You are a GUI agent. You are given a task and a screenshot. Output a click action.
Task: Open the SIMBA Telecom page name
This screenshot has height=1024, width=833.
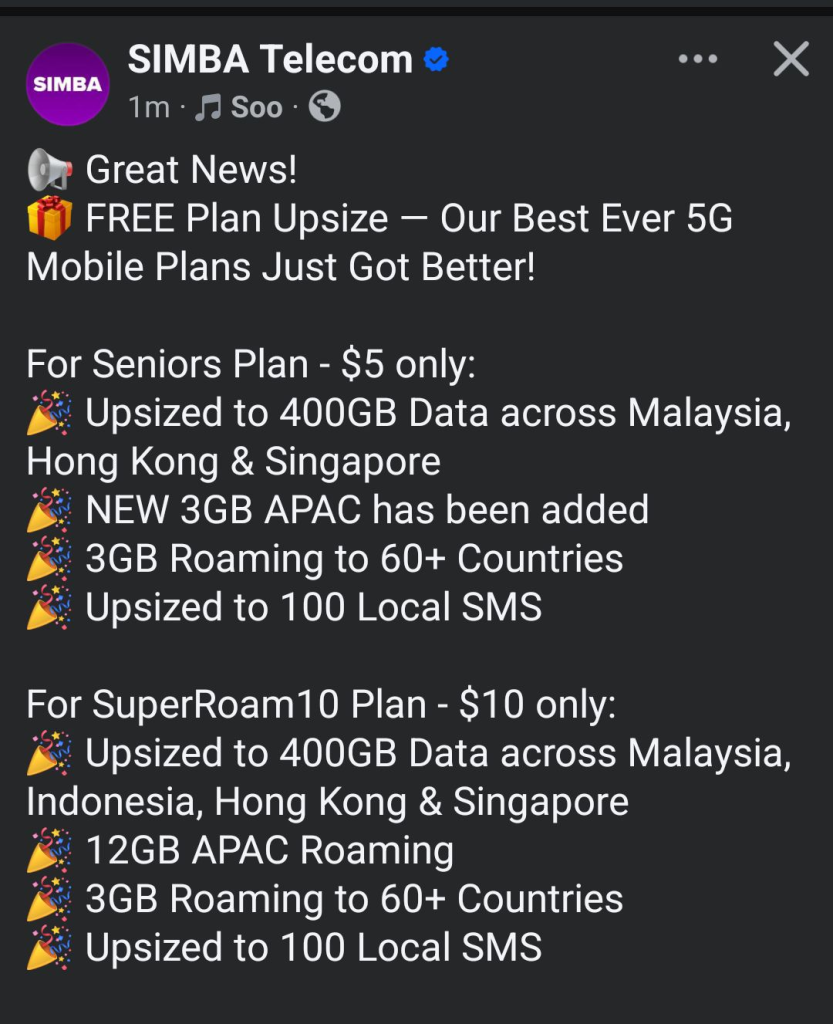pos(270,60)
